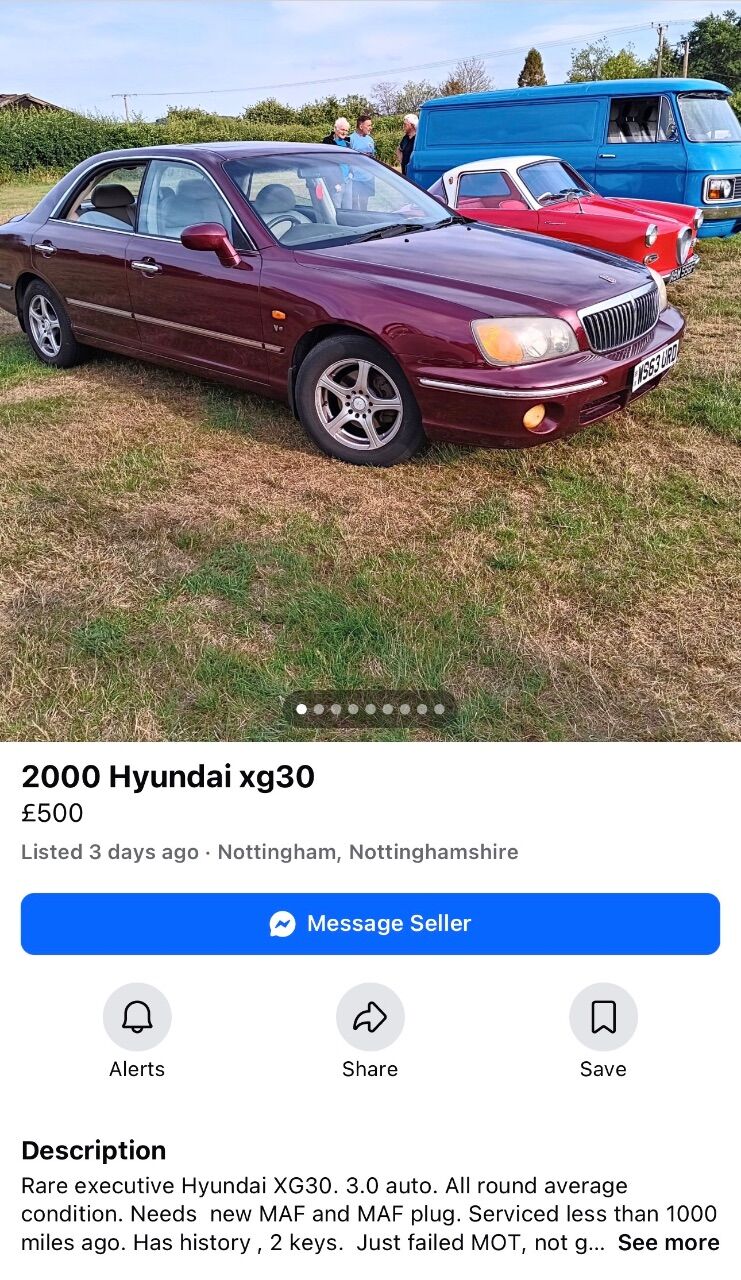Expand the description with See more
Screen dimensions: 741x1280
tap(668, 1243)
